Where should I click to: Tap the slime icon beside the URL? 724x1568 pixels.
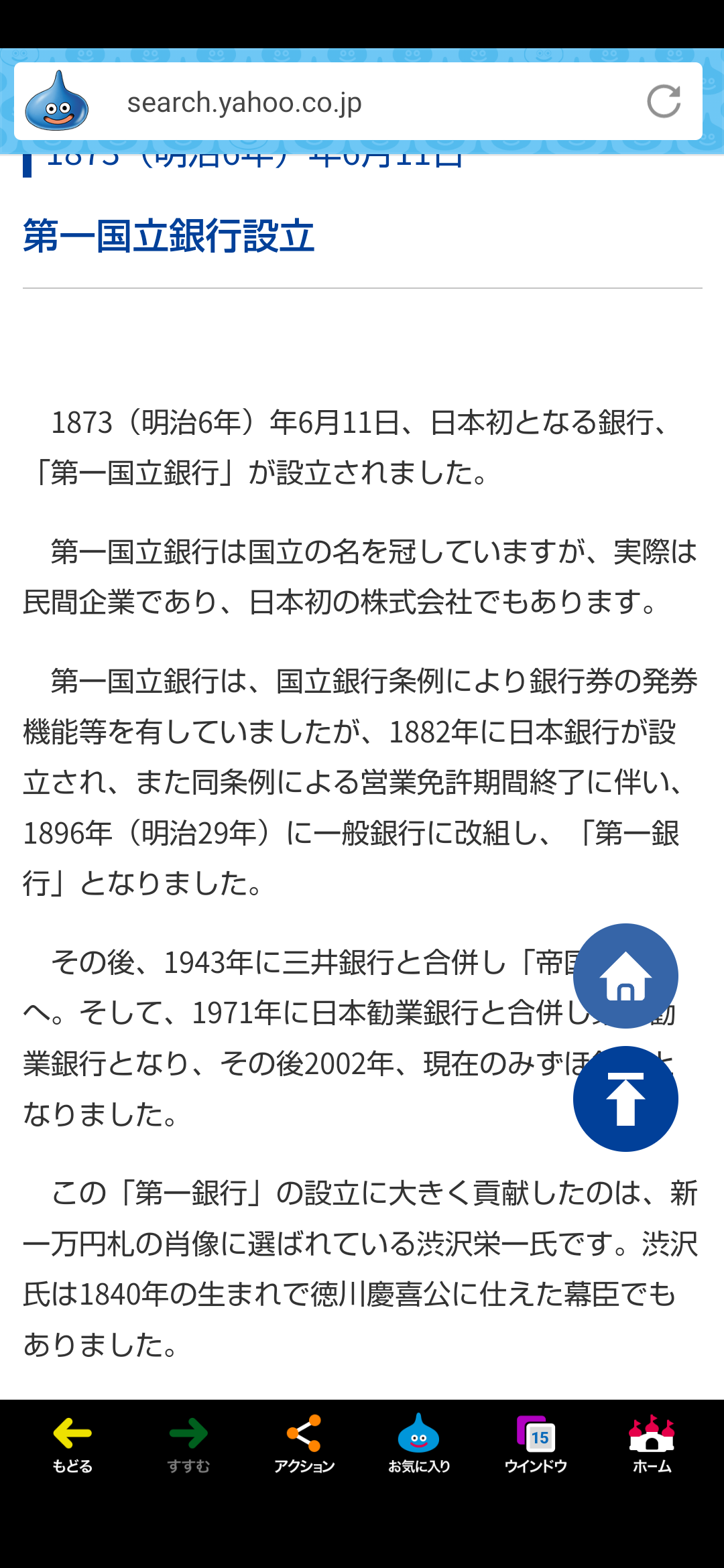pos(56,101)
